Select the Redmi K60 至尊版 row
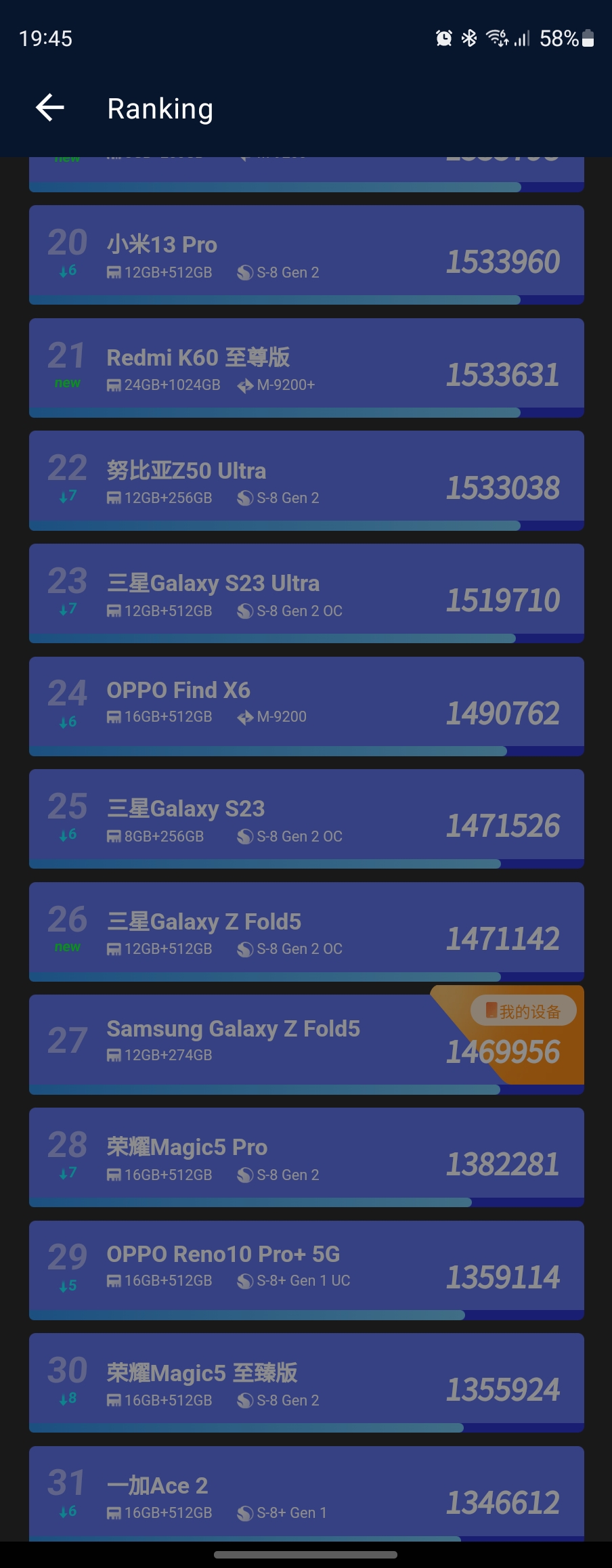This screenshot has width=612, height=1568. point(306,368)
